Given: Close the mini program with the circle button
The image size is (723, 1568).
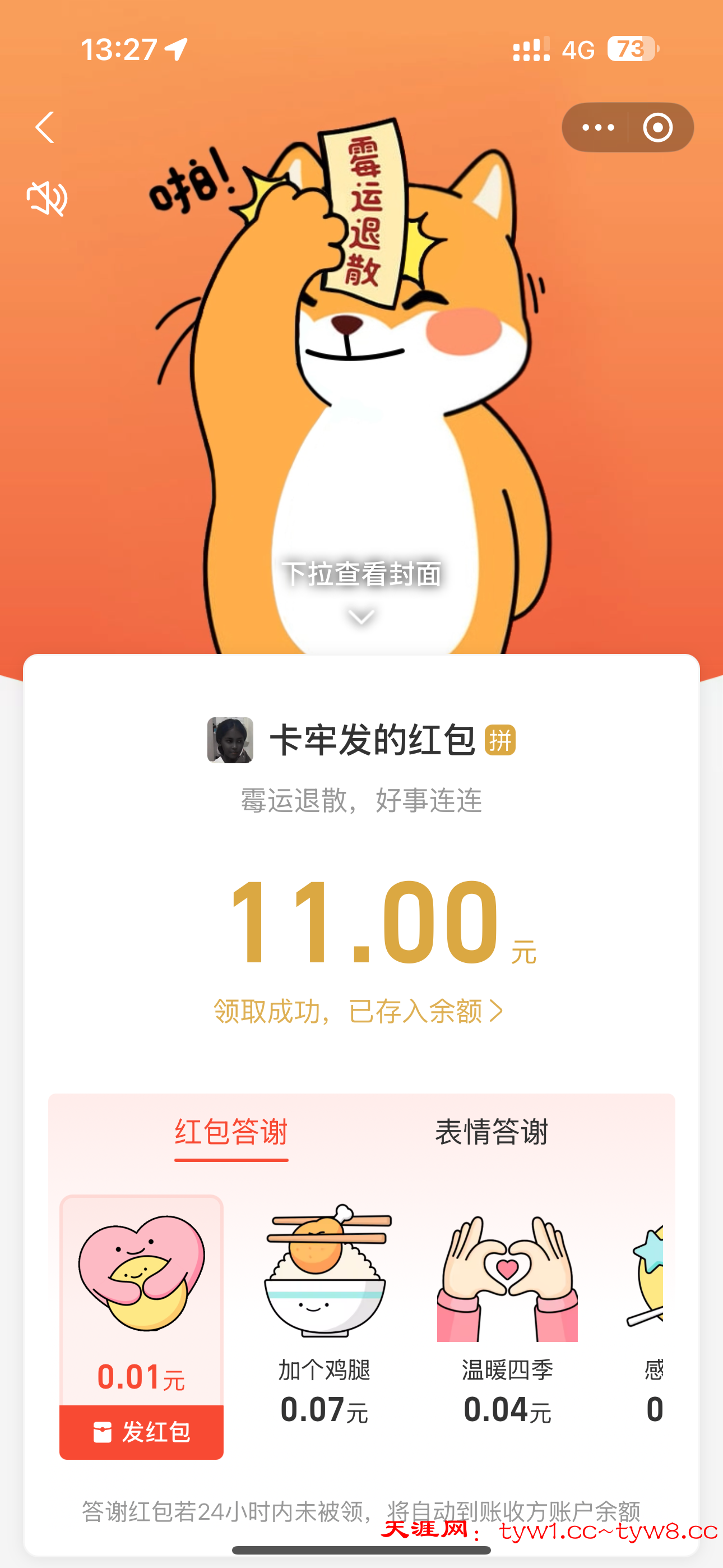Looking at the screenshot, I should [658, 128].
